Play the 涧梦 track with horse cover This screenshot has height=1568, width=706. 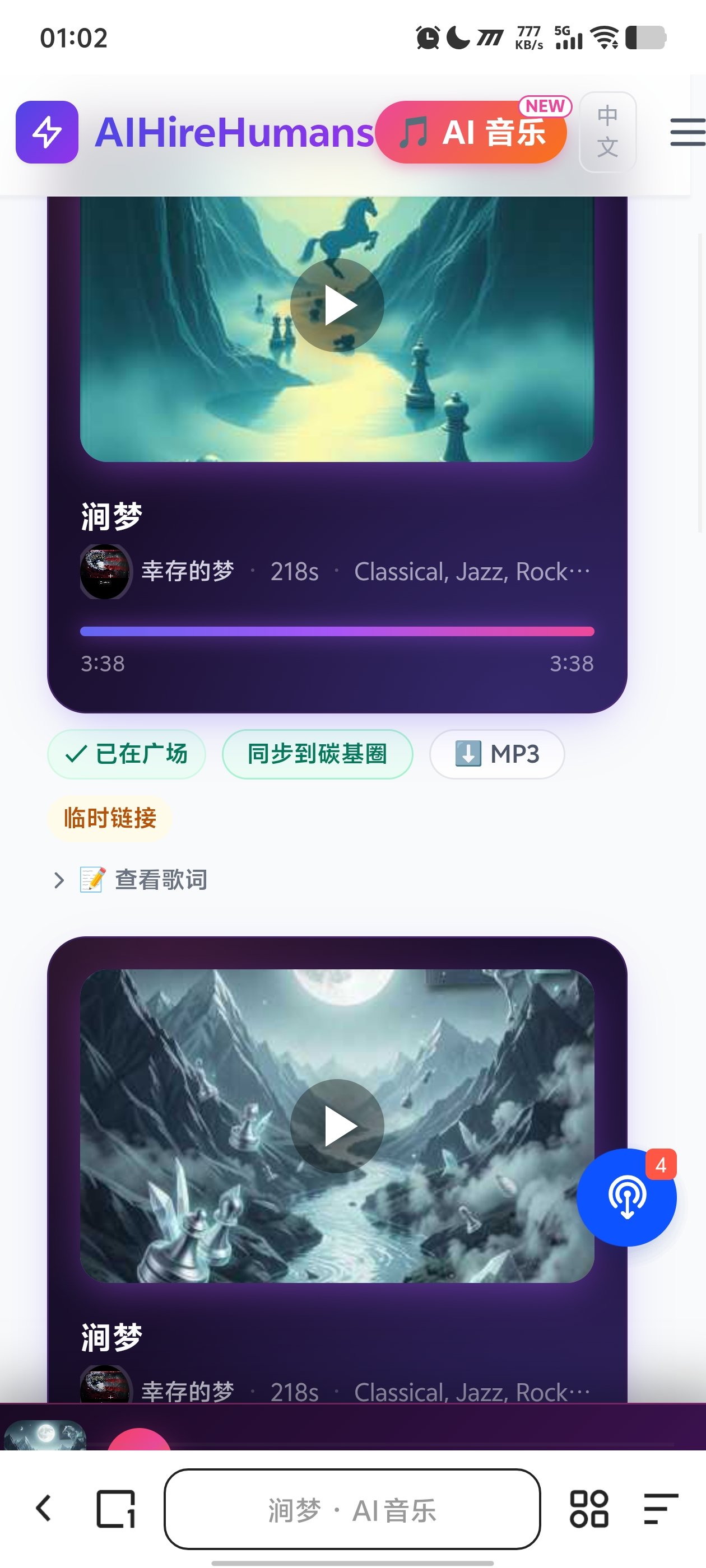click(337, 305)
